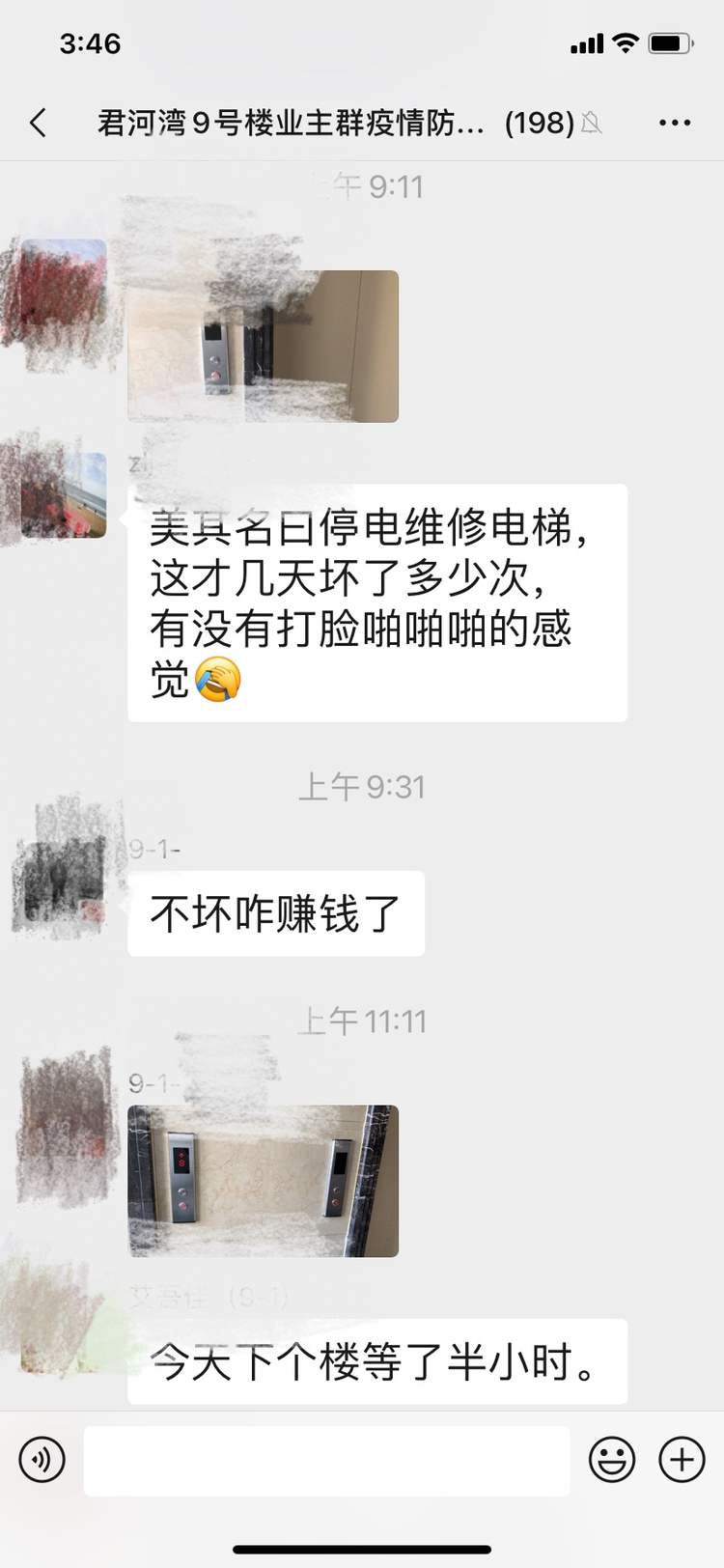Switch to voice message input
This screenshot has height=1568, width=724.
[42, 1458]
